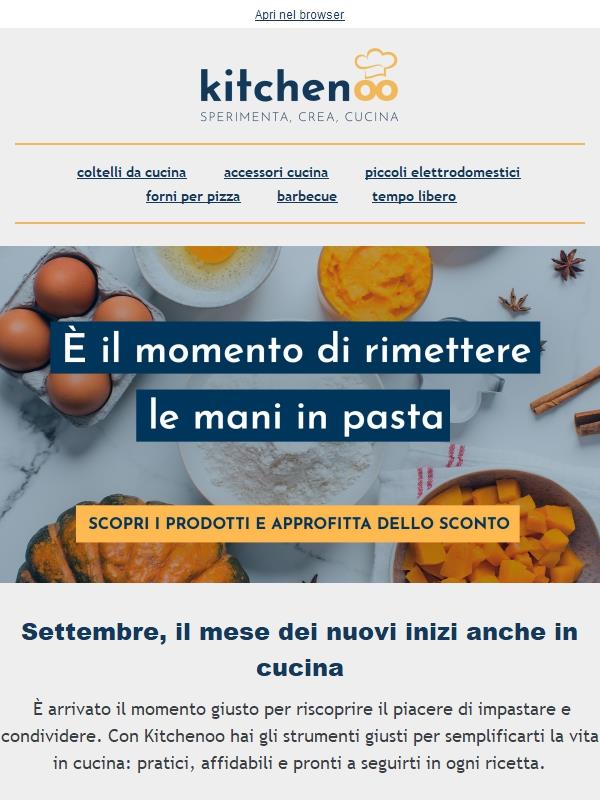The width and height of the screenshot is (600, 800).
Task: Tap 'Scopri i prodotti e approfitta dello sconto'
Action: click(x=299, y=523)
